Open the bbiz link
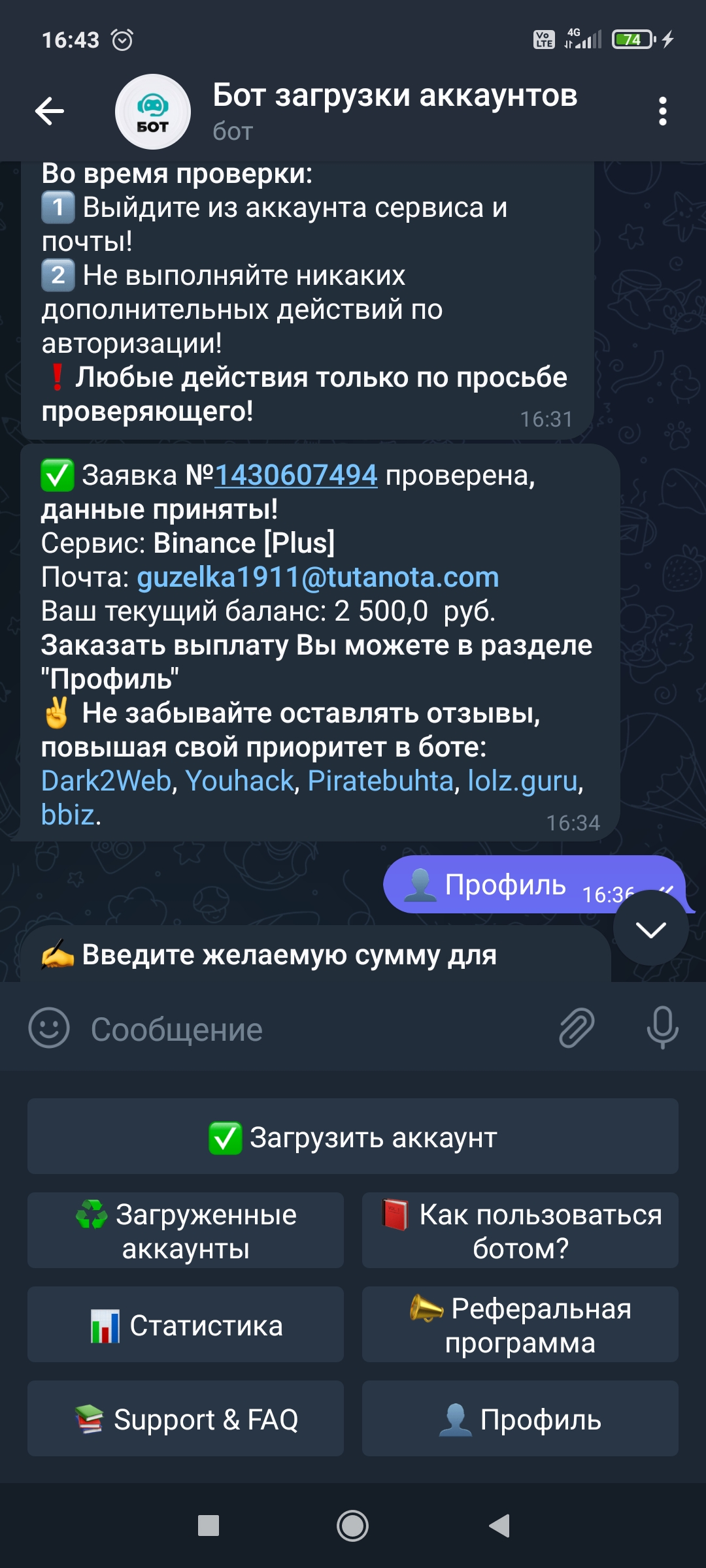Viewport: 706px width, 1568px height. pos(67,815)
